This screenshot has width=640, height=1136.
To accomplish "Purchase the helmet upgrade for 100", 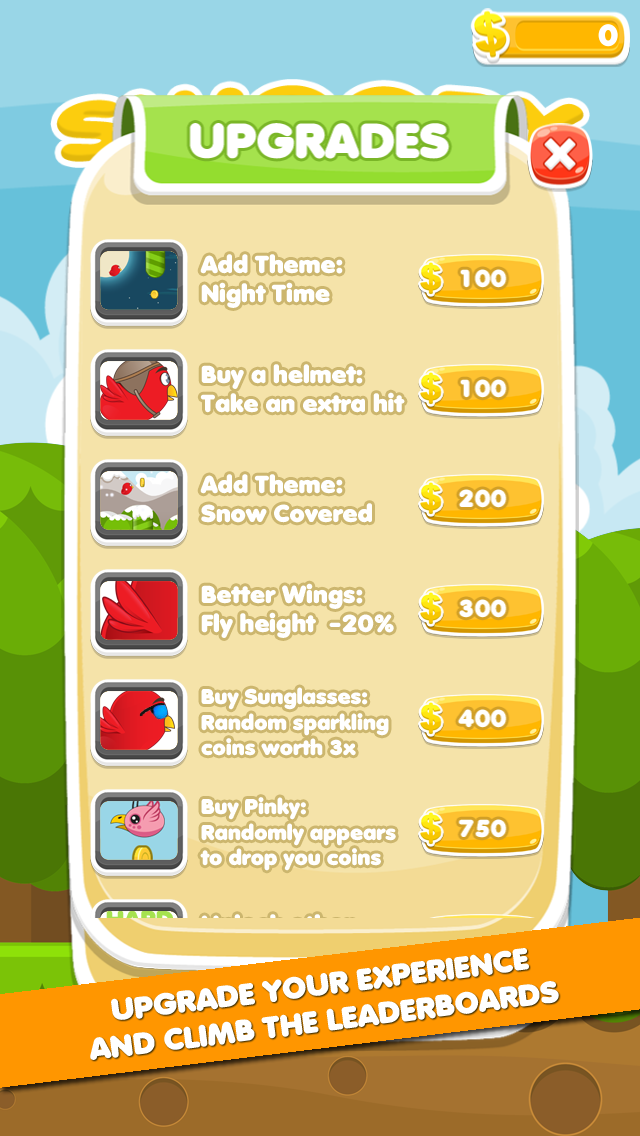I will point(481,390).
